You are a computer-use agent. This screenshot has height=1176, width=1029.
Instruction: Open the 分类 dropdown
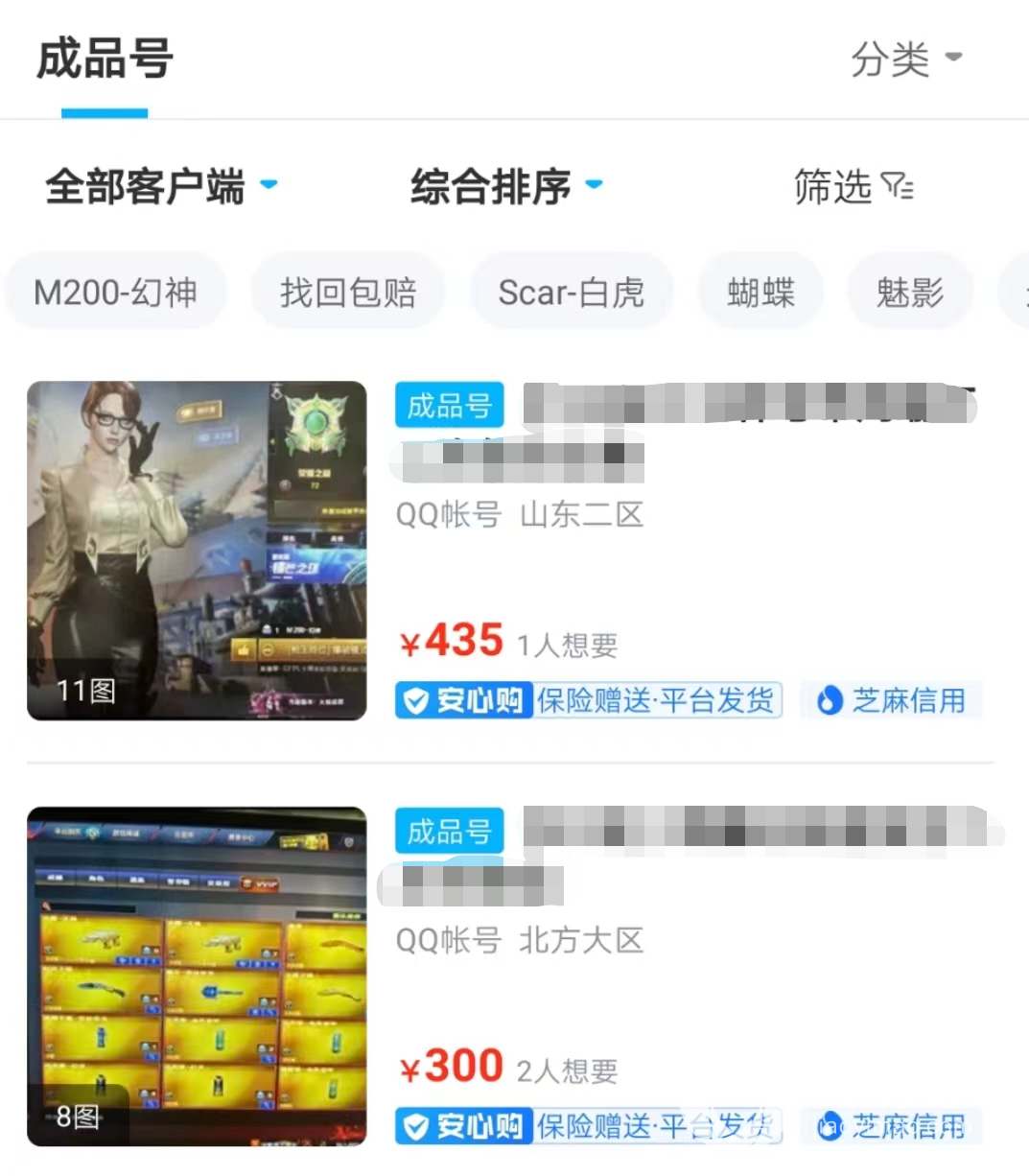pos(905,59)
